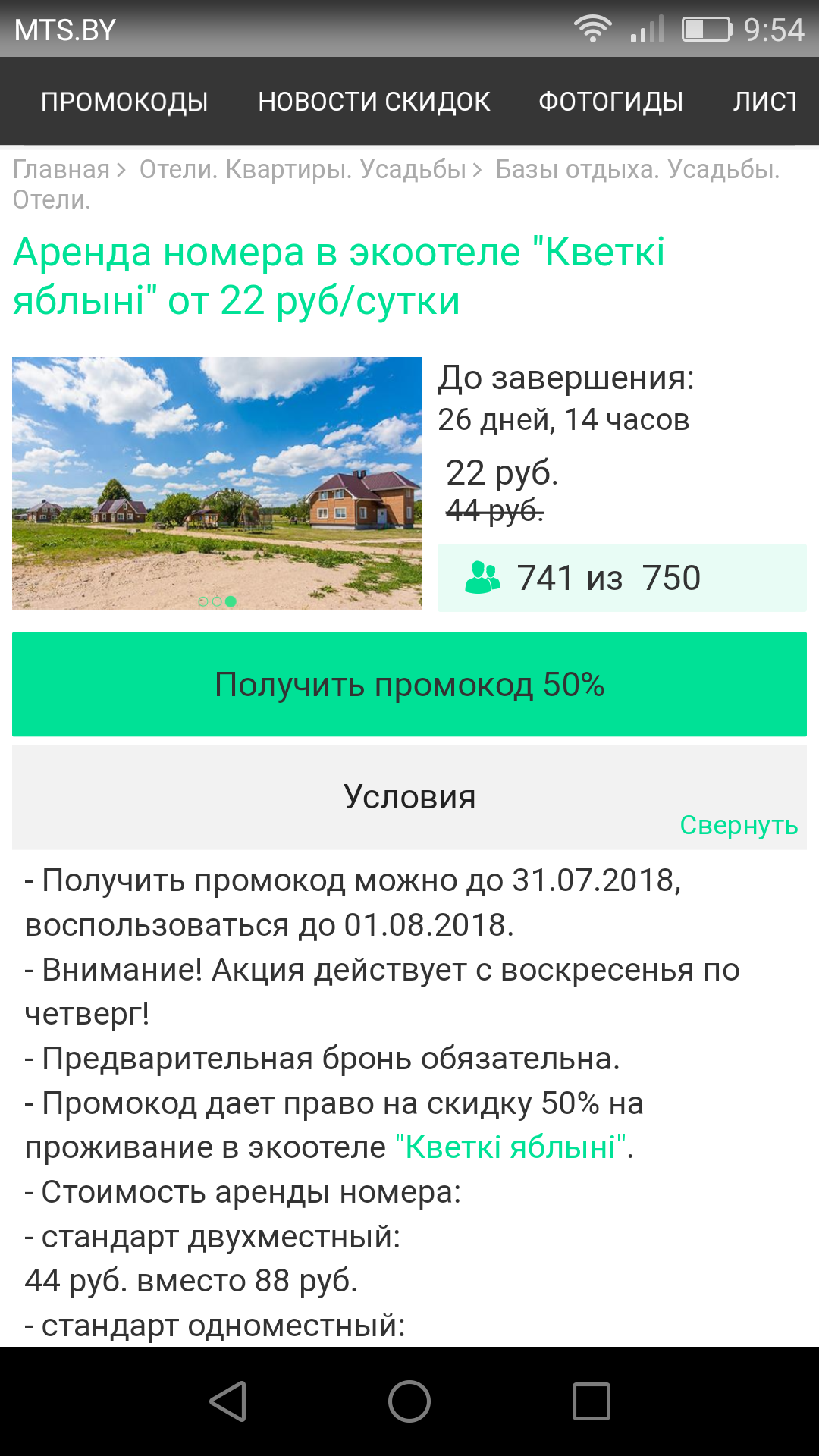Open the ПРОМОКОДЫ tab
This screenshot has height=1456, width=819.
pos(124,102)
